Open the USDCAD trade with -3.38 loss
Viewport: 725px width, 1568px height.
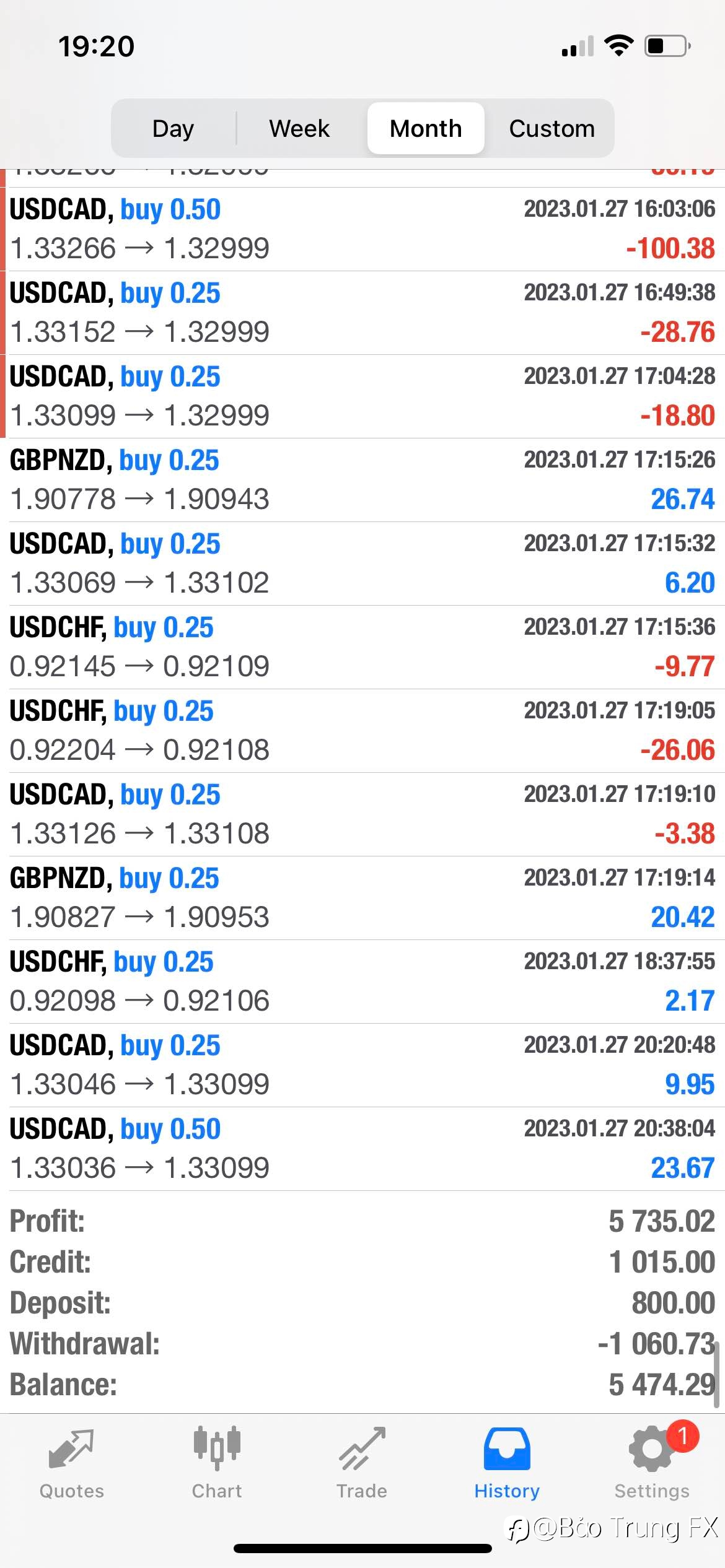[x=362, y=814]
